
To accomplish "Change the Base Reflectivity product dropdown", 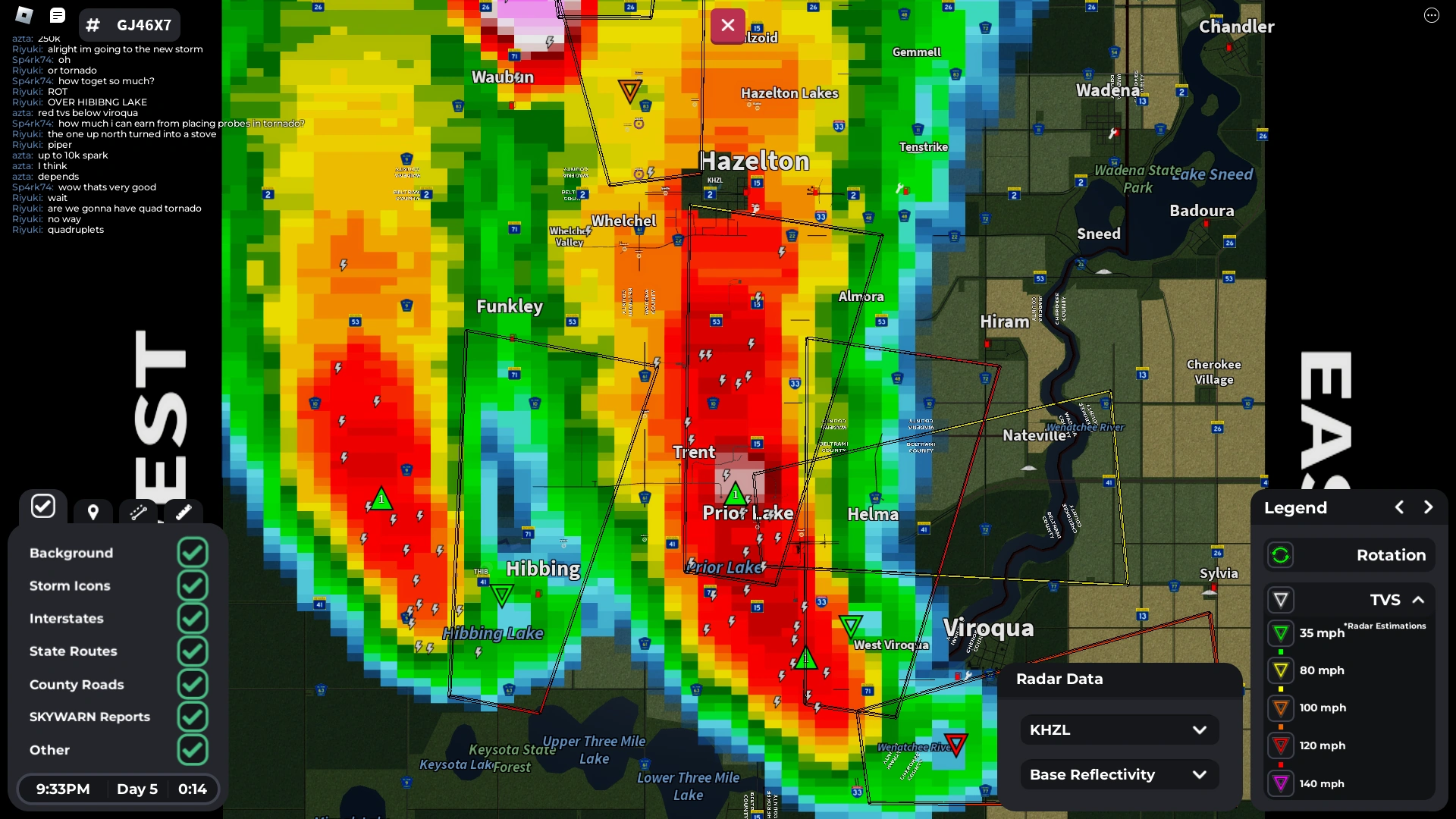I will pos(1119,774).
